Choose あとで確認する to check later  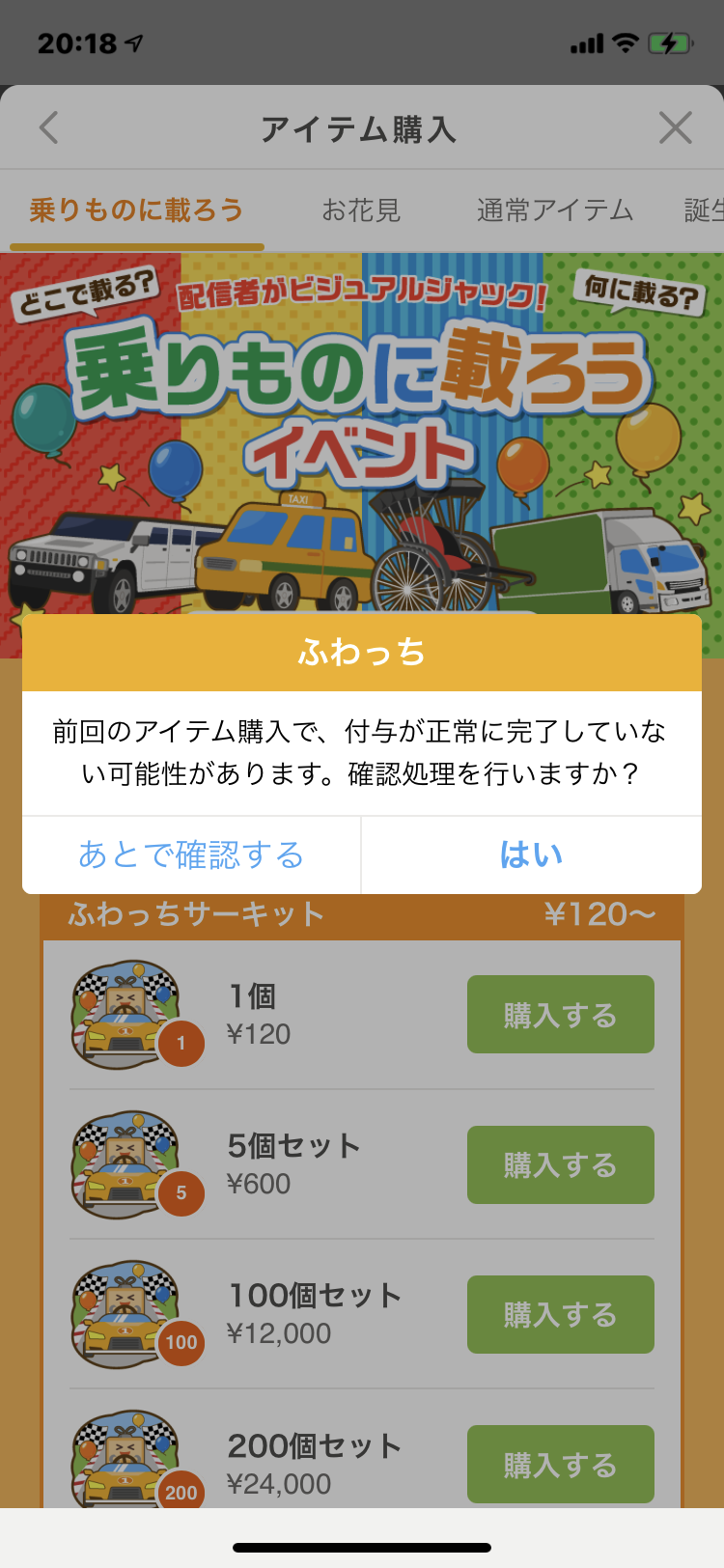[x=191, y=854]
